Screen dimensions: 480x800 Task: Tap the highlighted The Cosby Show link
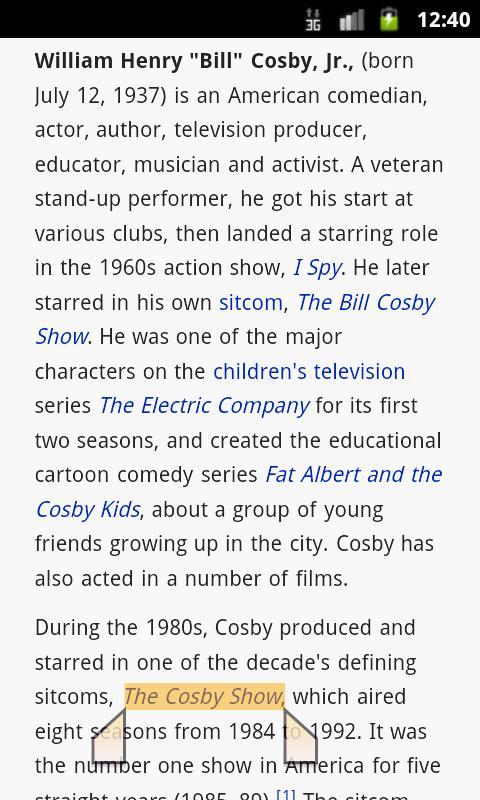coord(204,697)
